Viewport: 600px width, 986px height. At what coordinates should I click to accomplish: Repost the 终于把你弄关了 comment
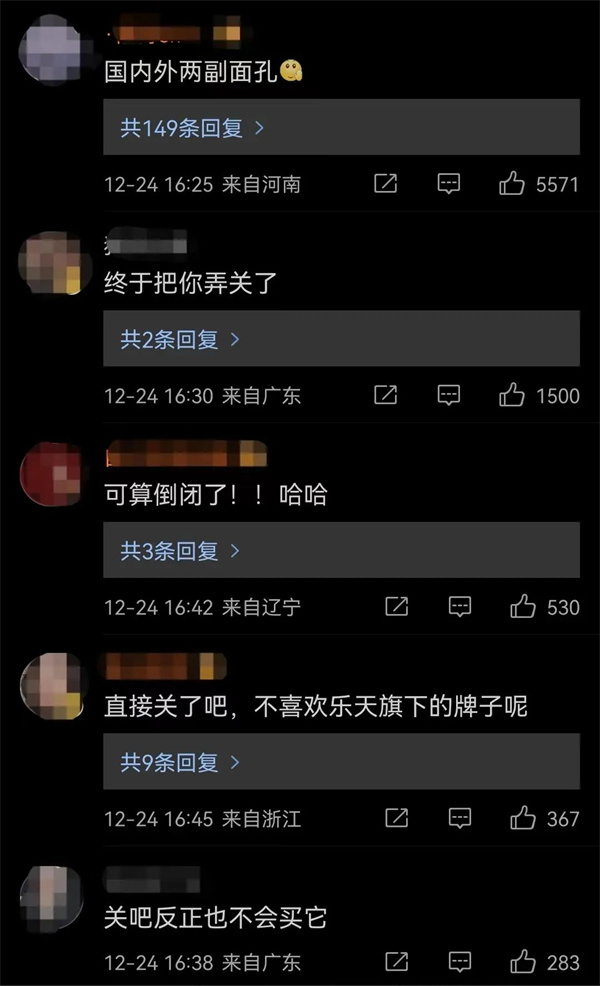tap(386, 396)
